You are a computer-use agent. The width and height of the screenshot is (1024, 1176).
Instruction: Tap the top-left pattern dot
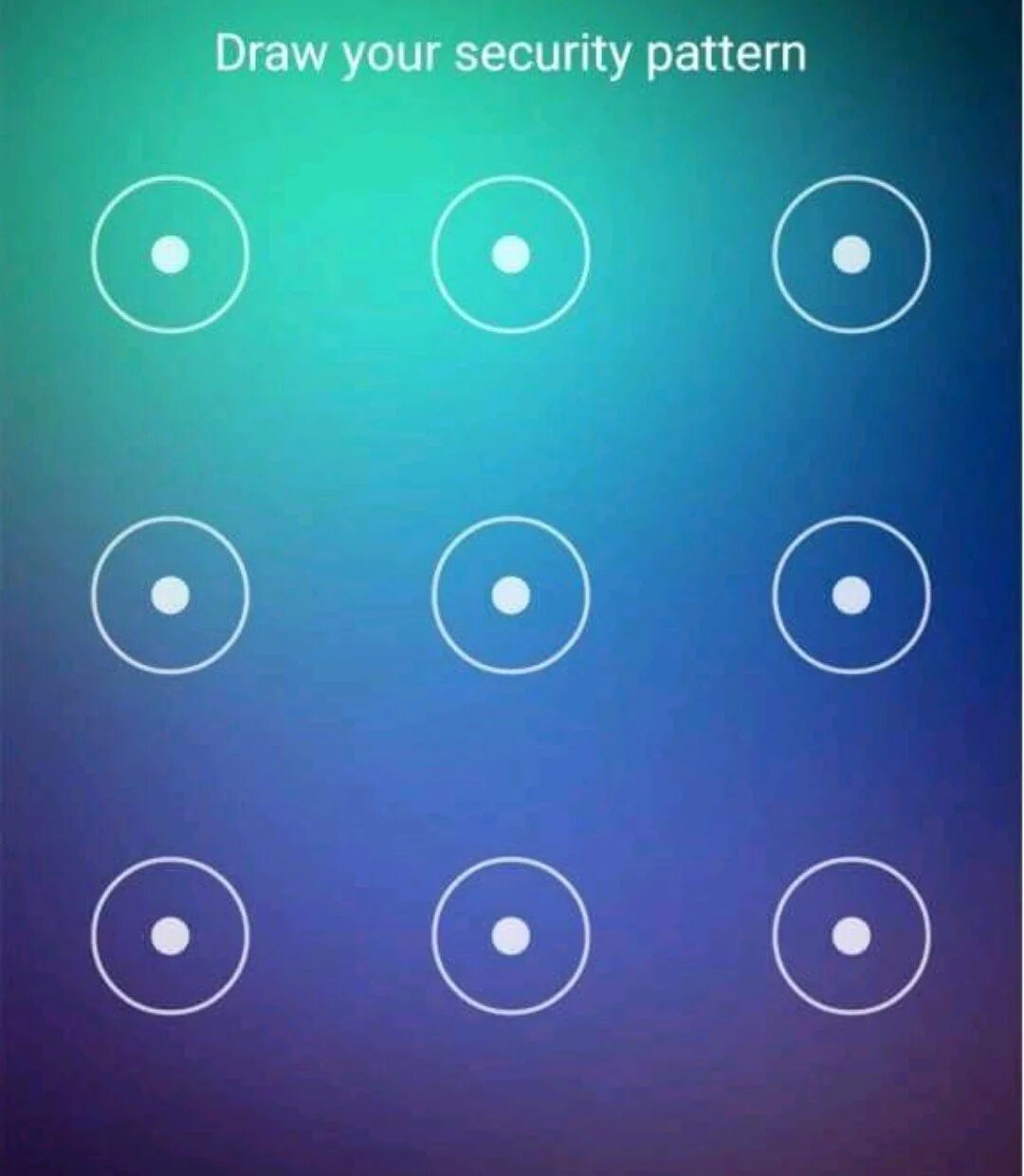[171, 254]
